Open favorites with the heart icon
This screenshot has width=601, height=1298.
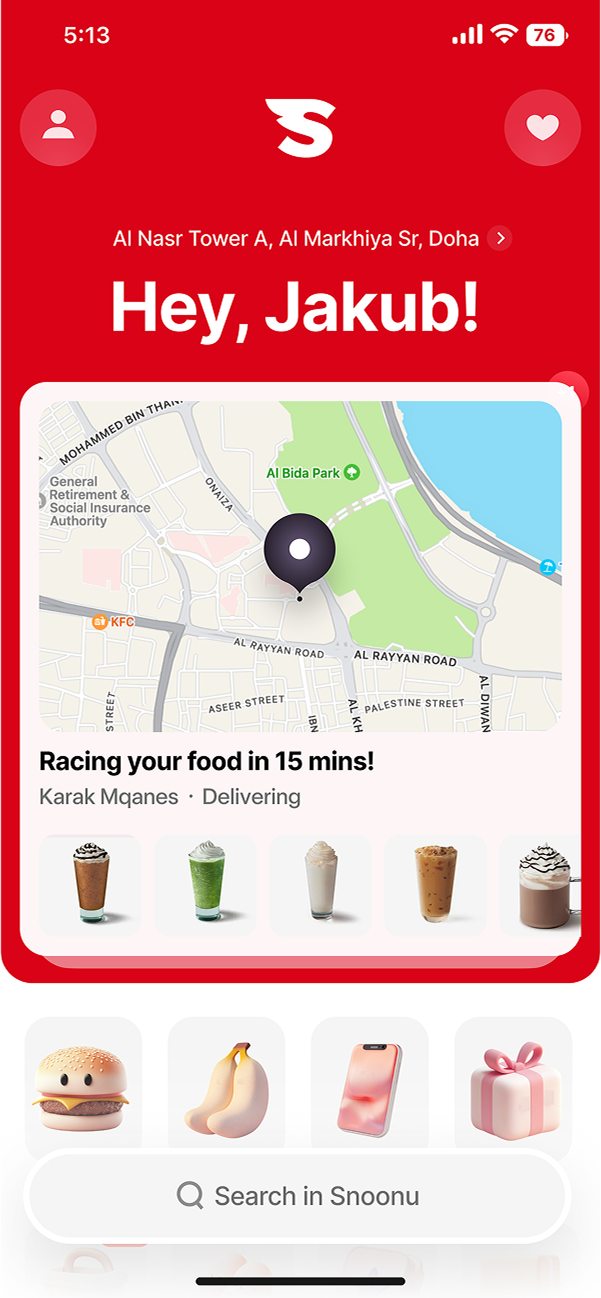click(542, 127)
